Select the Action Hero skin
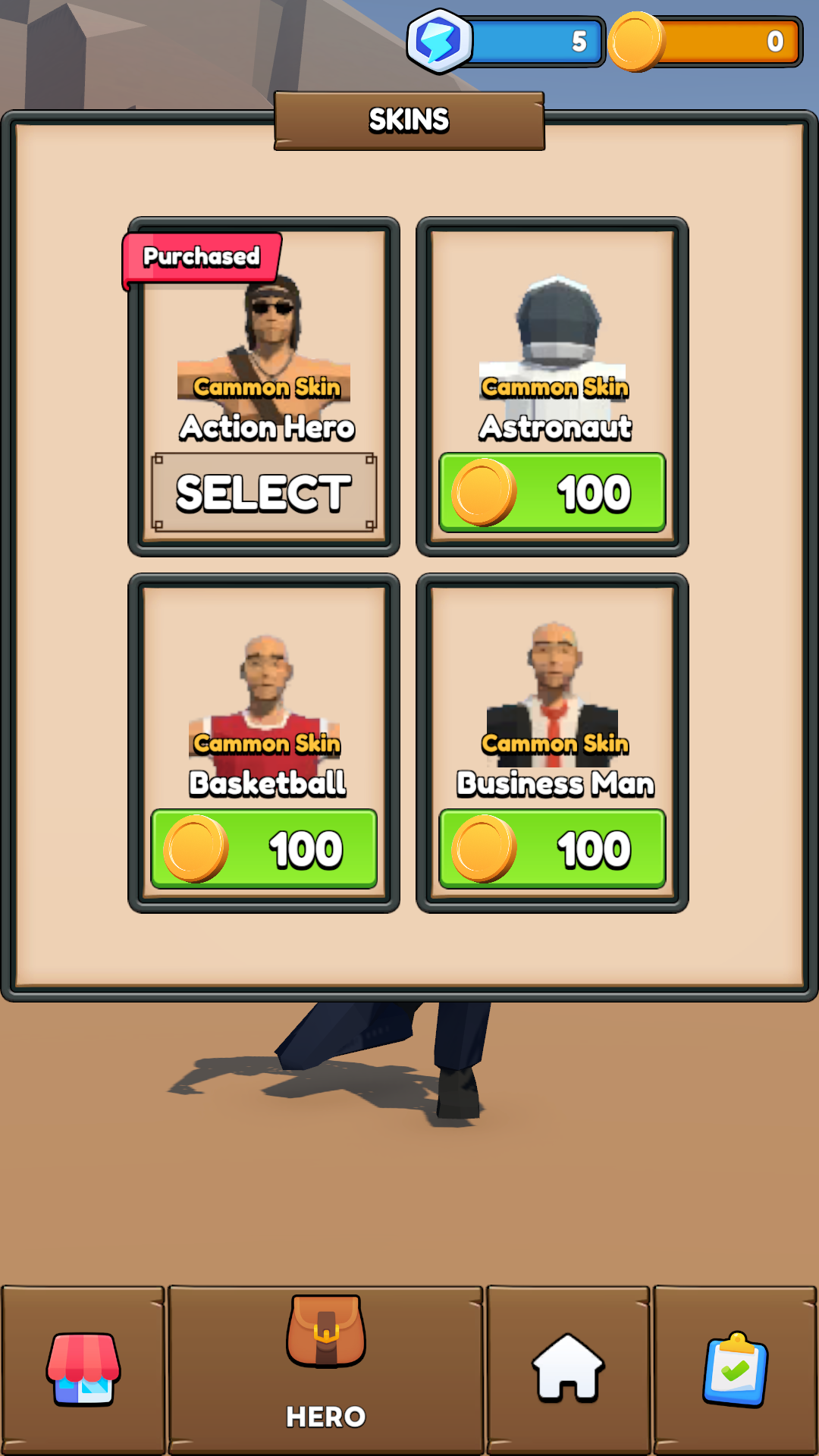The height and width of the screenshot is (1456, 819). point(264,493)
